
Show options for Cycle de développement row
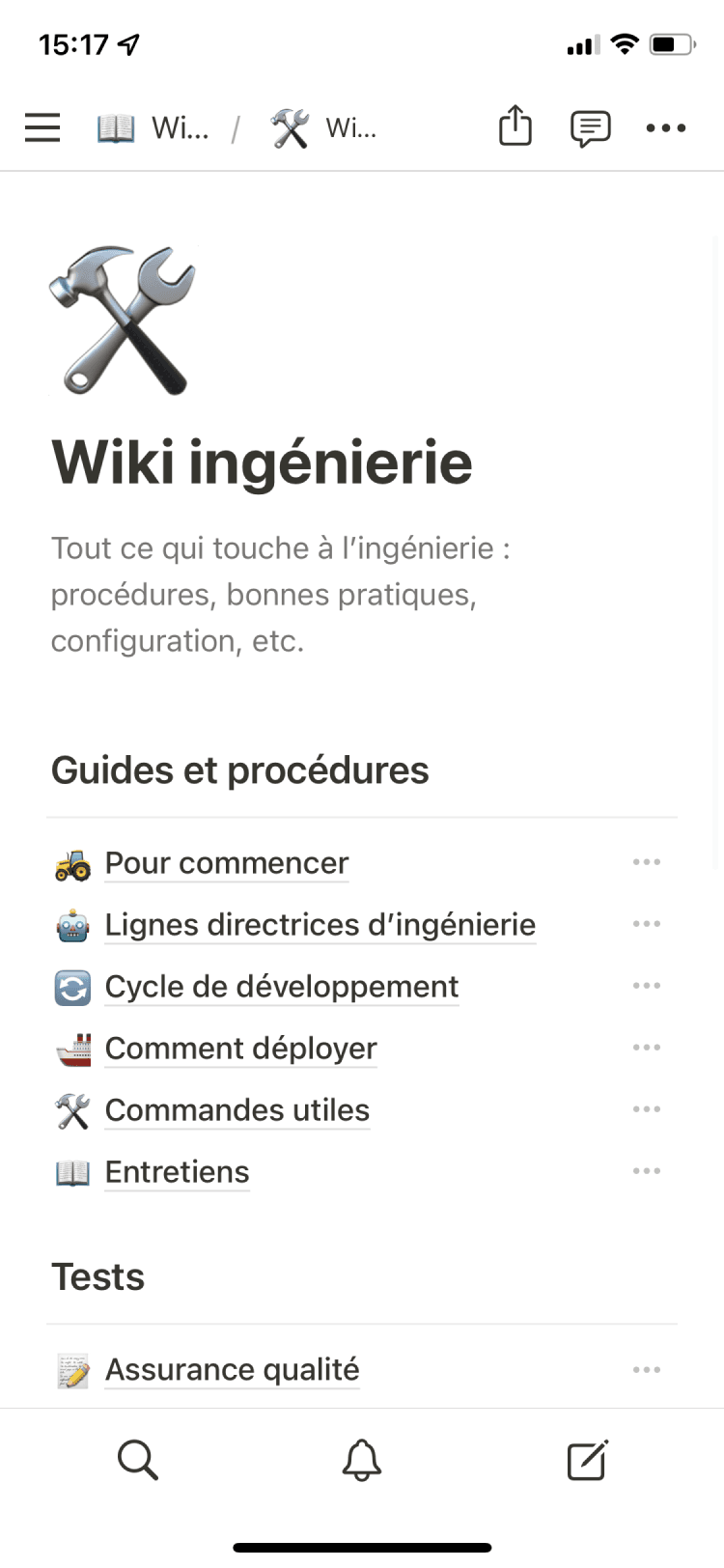pos(646,986)
